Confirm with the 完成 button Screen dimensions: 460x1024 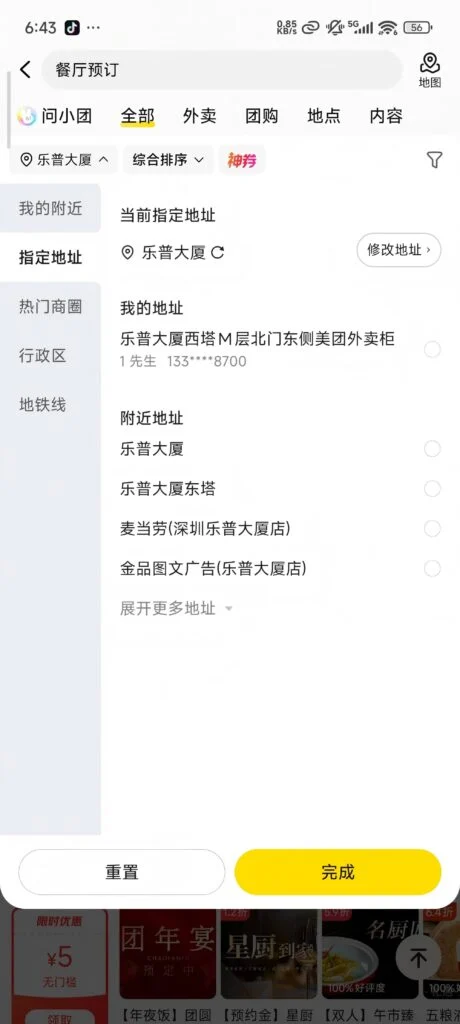coord(338,872)
